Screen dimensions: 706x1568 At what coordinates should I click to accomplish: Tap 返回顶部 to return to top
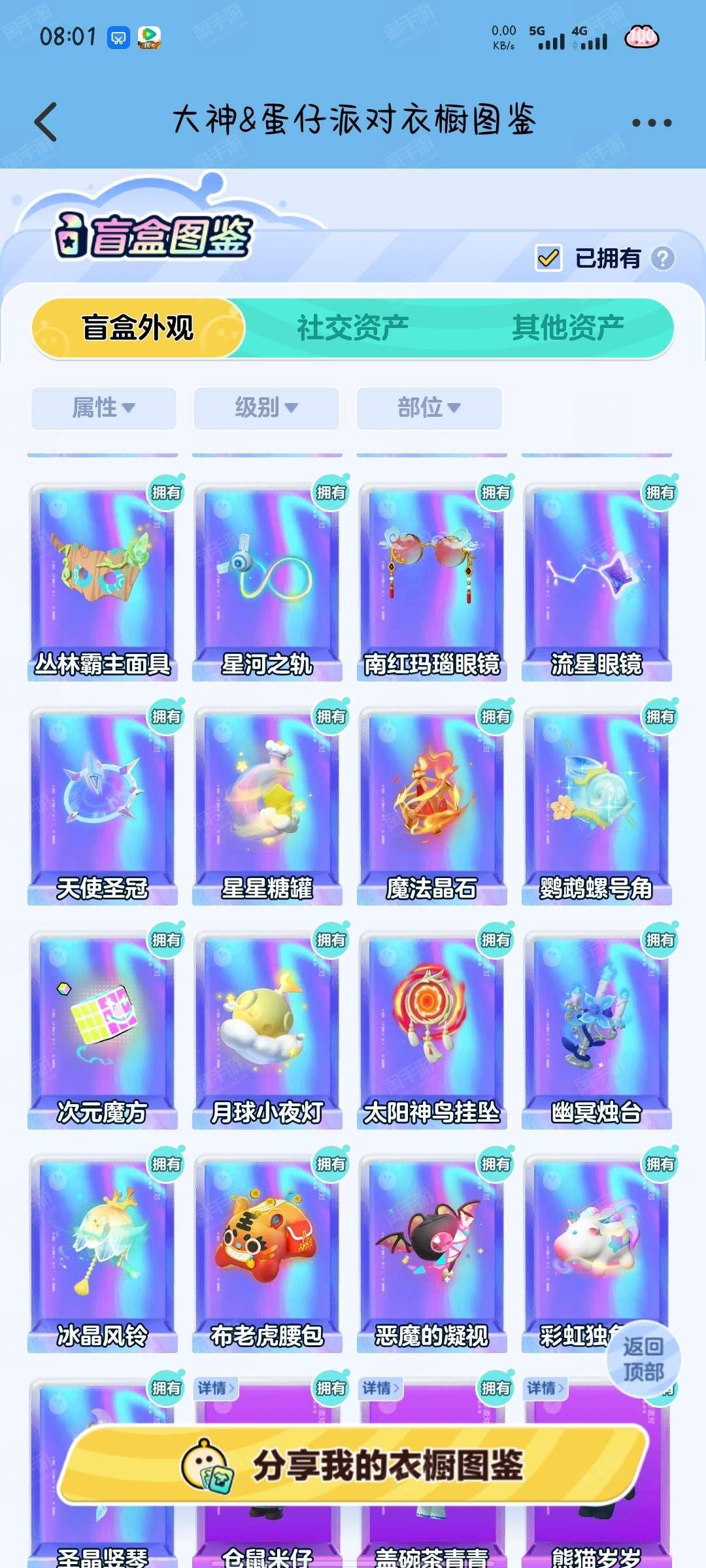click(x=643, y=1359)
